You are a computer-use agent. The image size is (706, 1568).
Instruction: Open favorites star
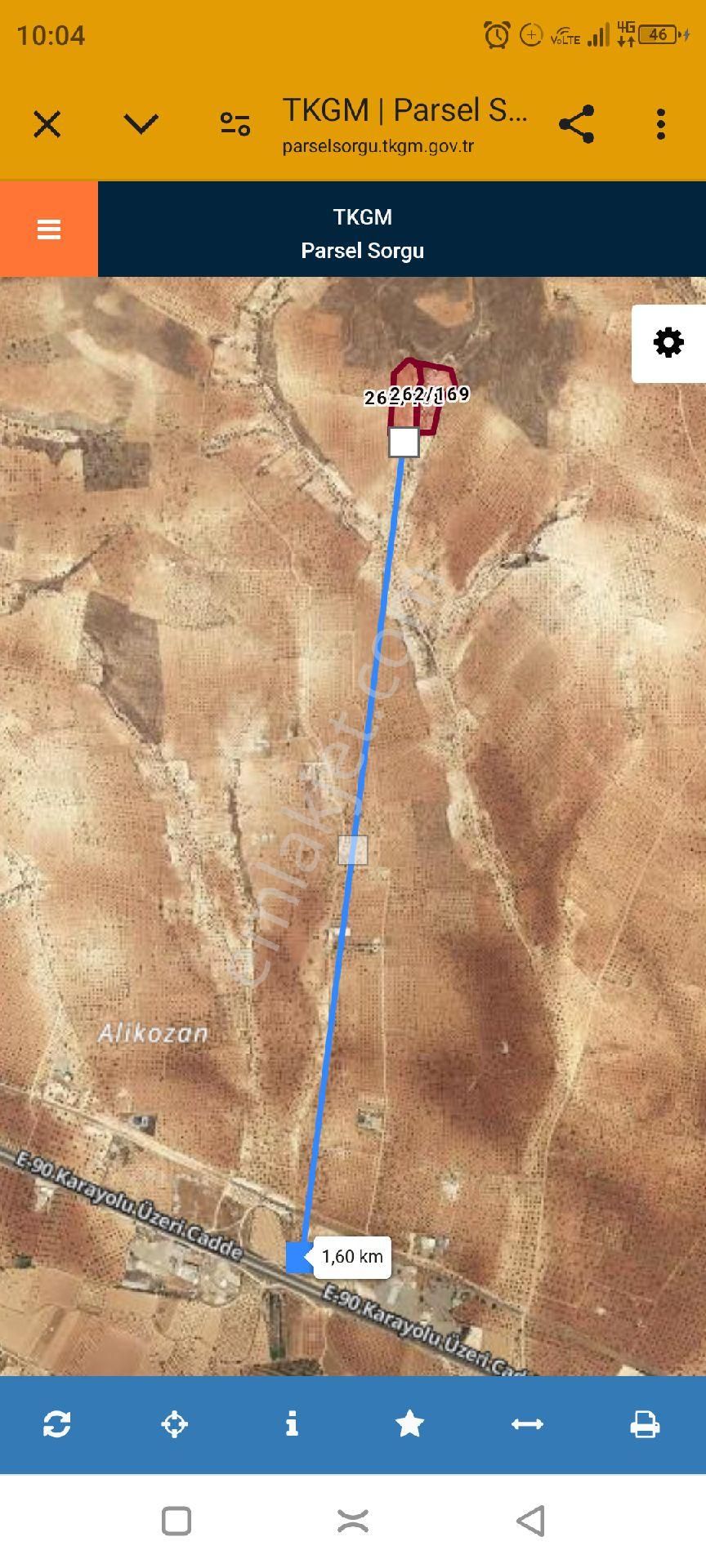[409, 1424]
